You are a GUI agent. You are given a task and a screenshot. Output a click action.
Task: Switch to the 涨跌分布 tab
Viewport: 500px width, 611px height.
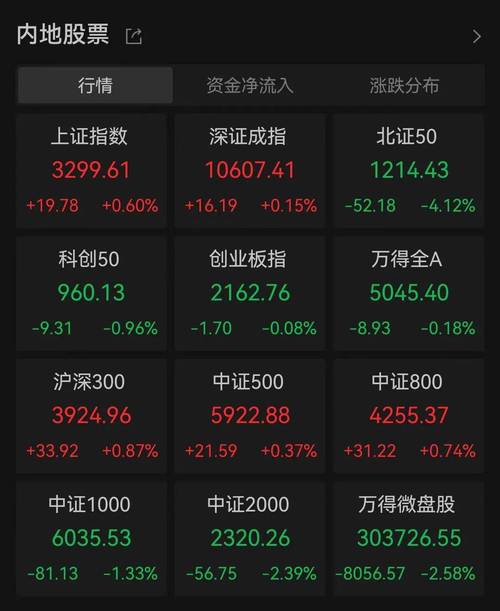pos(405,85)
